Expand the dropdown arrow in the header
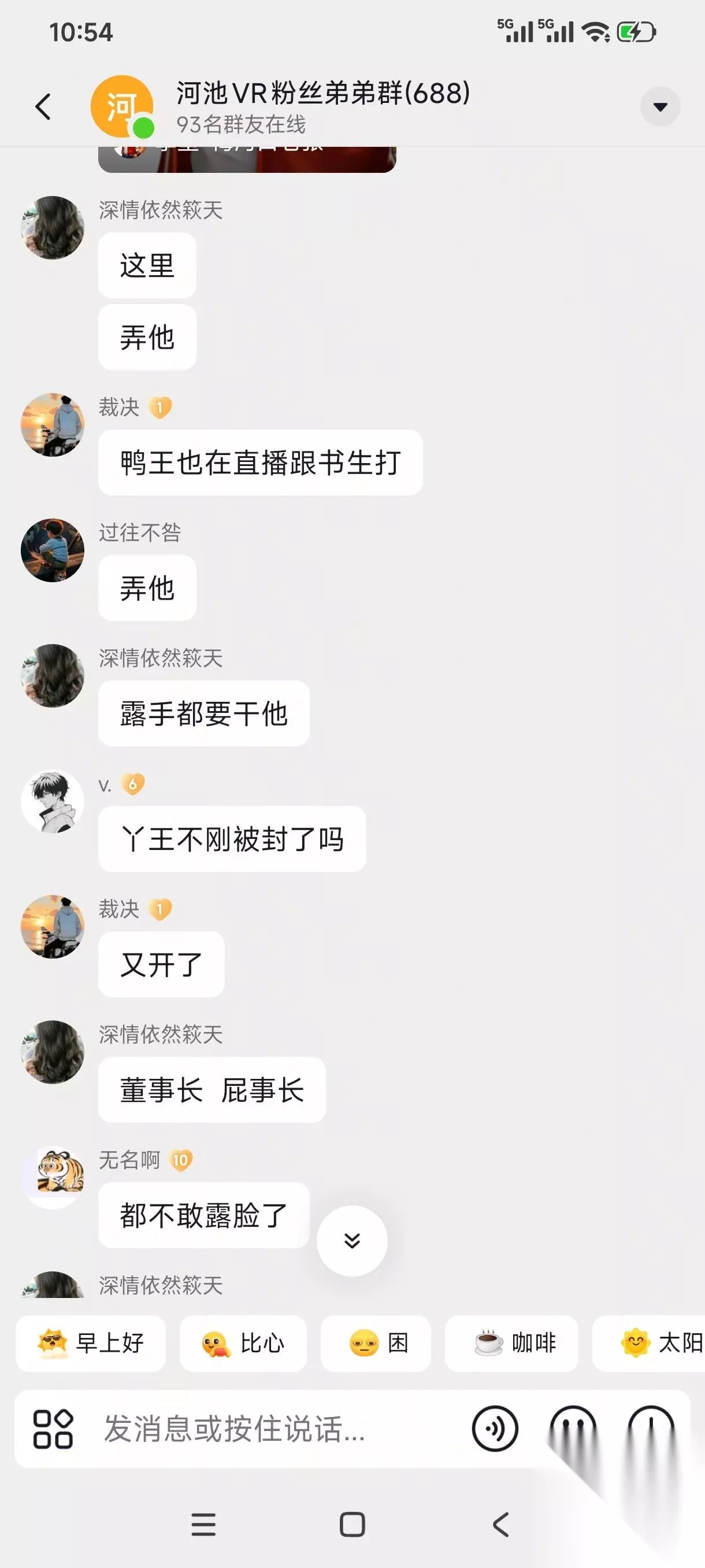The height and width of the screenshot is (1568, 705). click(x=660, y=106)
